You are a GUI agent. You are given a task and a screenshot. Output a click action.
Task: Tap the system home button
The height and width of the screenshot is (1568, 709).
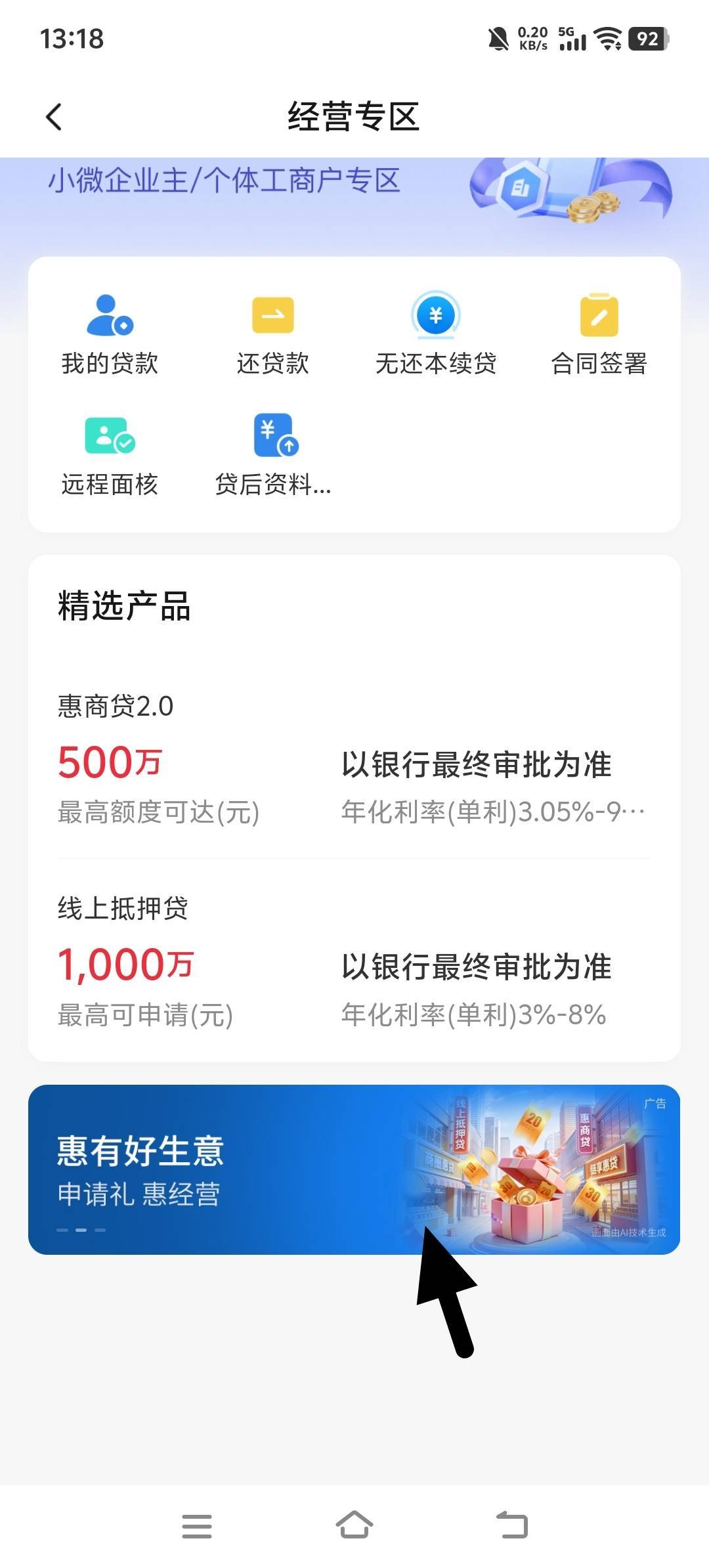(354, 1525)
